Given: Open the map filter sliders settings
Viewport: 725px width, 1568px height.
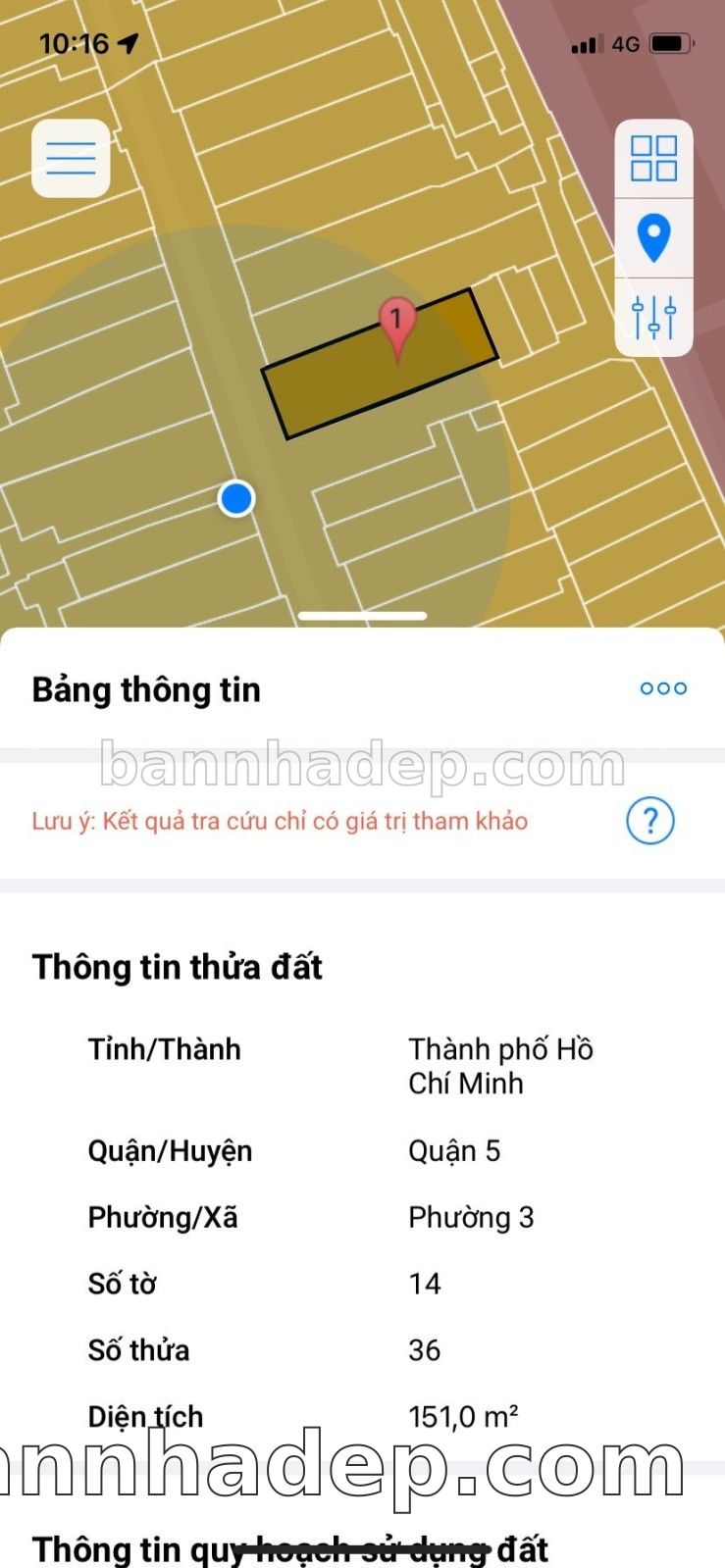Looking at the screenshot, I should coord(653,317).
